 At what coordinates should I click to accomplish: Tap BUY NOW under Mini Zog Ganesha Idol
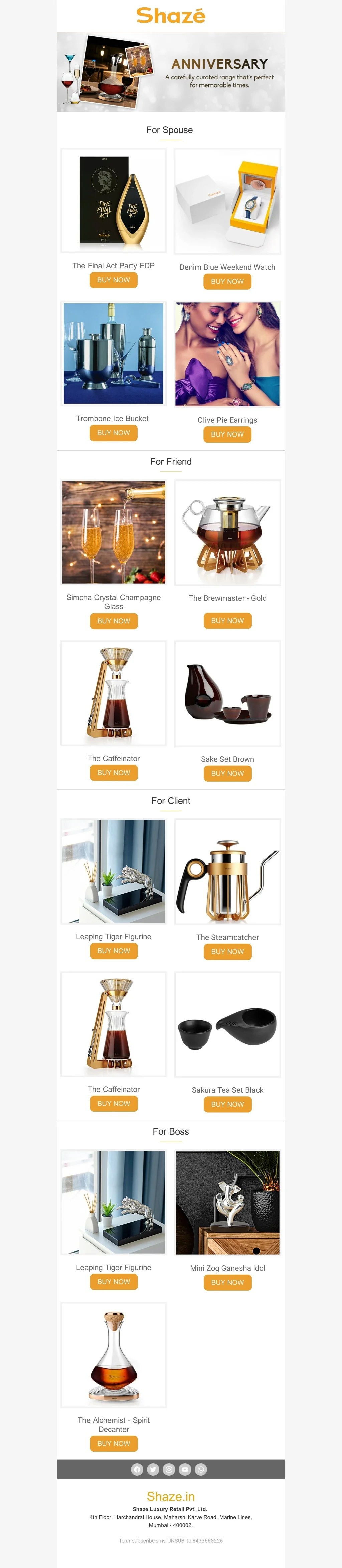(x=227, y=1282)
